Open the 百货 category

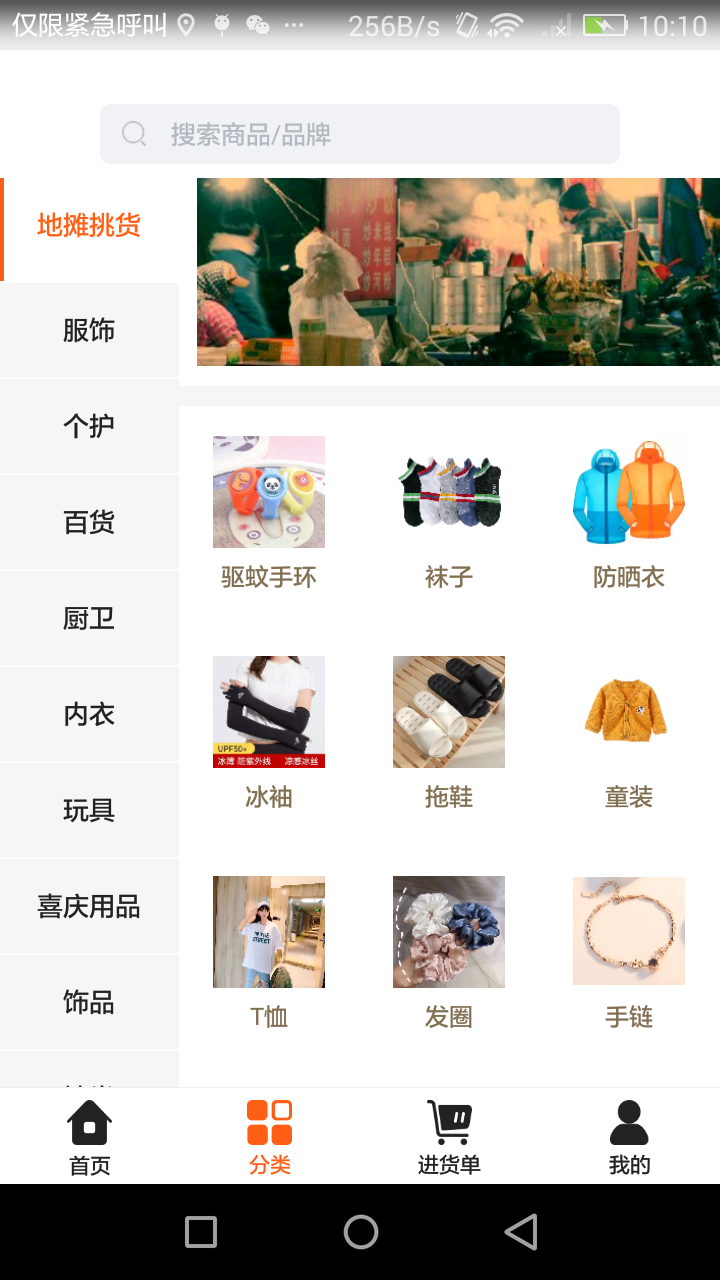click(89, 522)
